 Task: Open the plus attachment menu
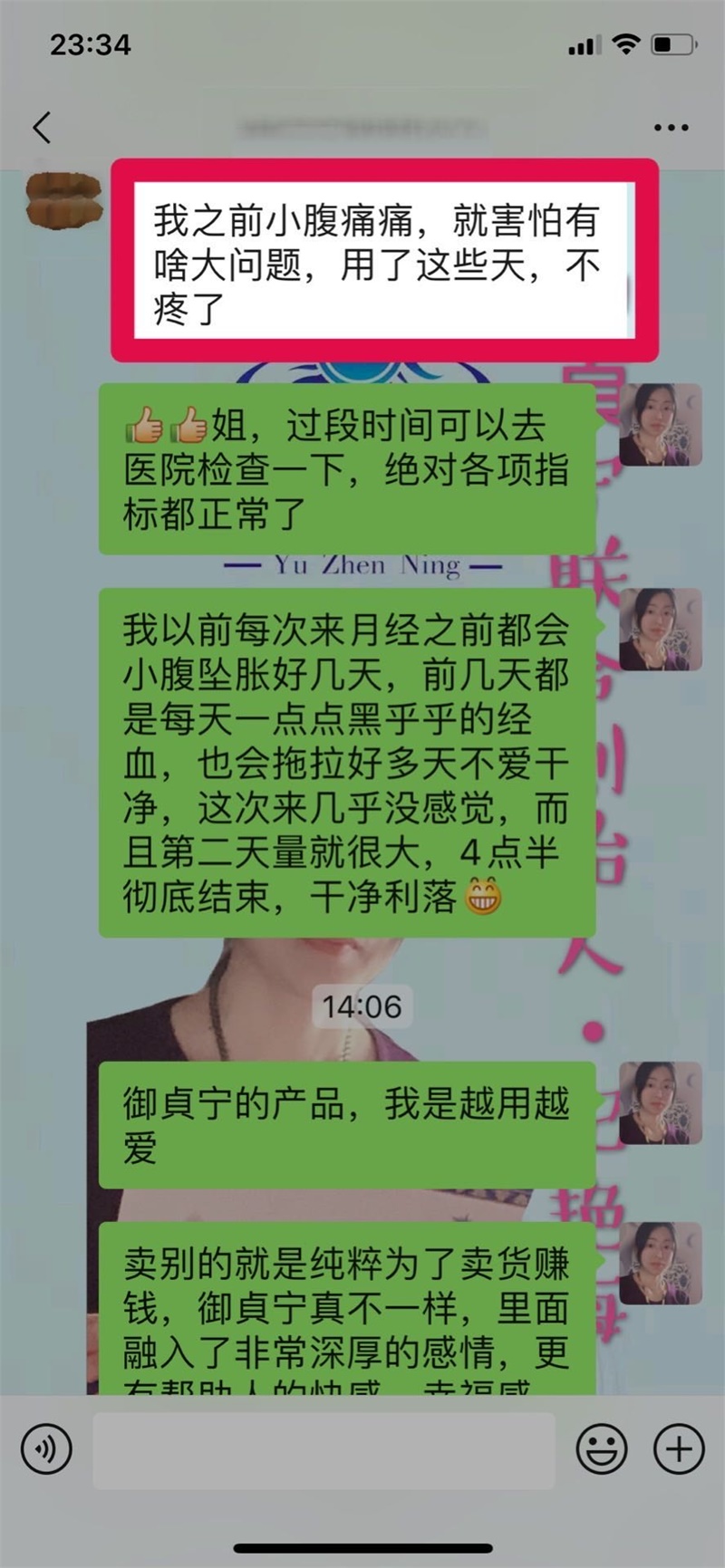[x=679, y=1449]
